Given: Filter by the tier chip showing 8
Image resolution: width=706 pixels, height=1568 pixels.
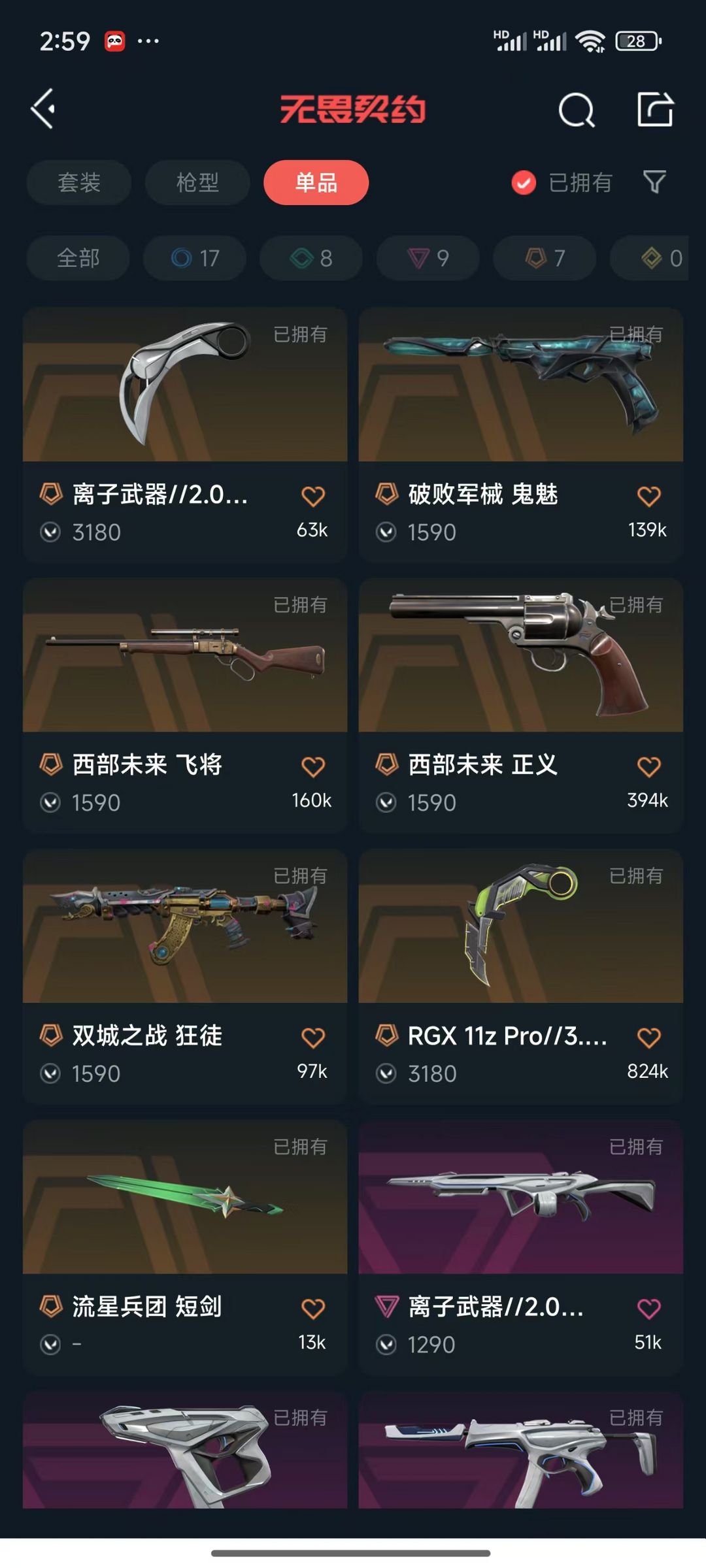Looking at the screenshot, I should [x=311, y=258].
